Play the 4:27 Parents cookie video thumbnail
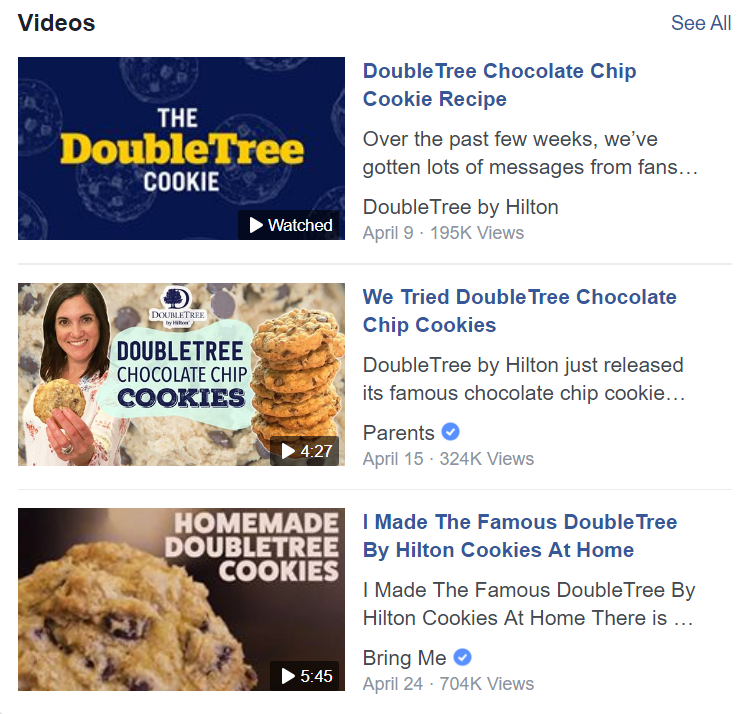745x714 pixels. [x=181, y=374]
